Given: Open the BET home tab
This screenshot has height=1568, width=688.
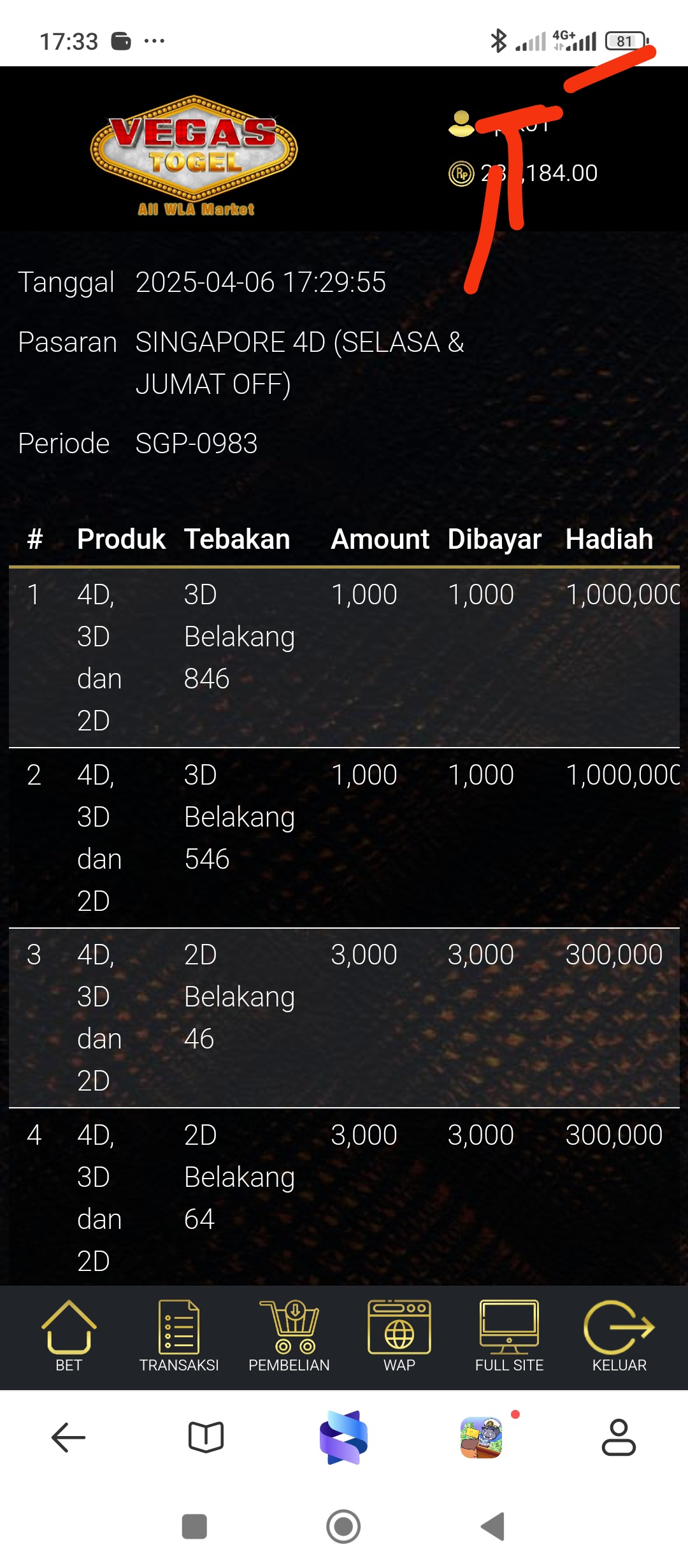Looking at the screenshot, I should (69, 1336).
